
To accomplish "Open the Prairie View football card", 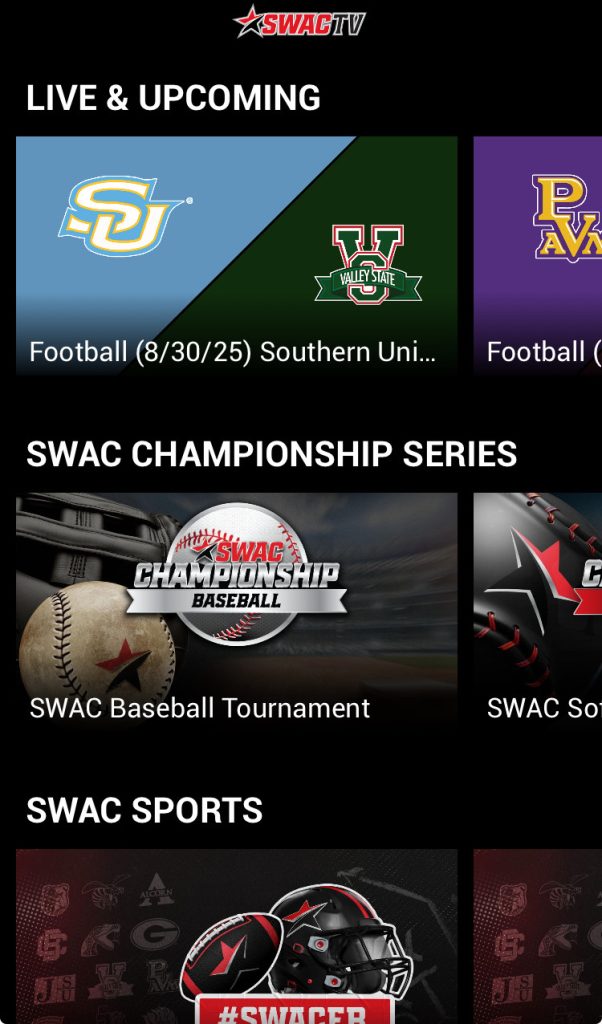I will click(538, 255).
